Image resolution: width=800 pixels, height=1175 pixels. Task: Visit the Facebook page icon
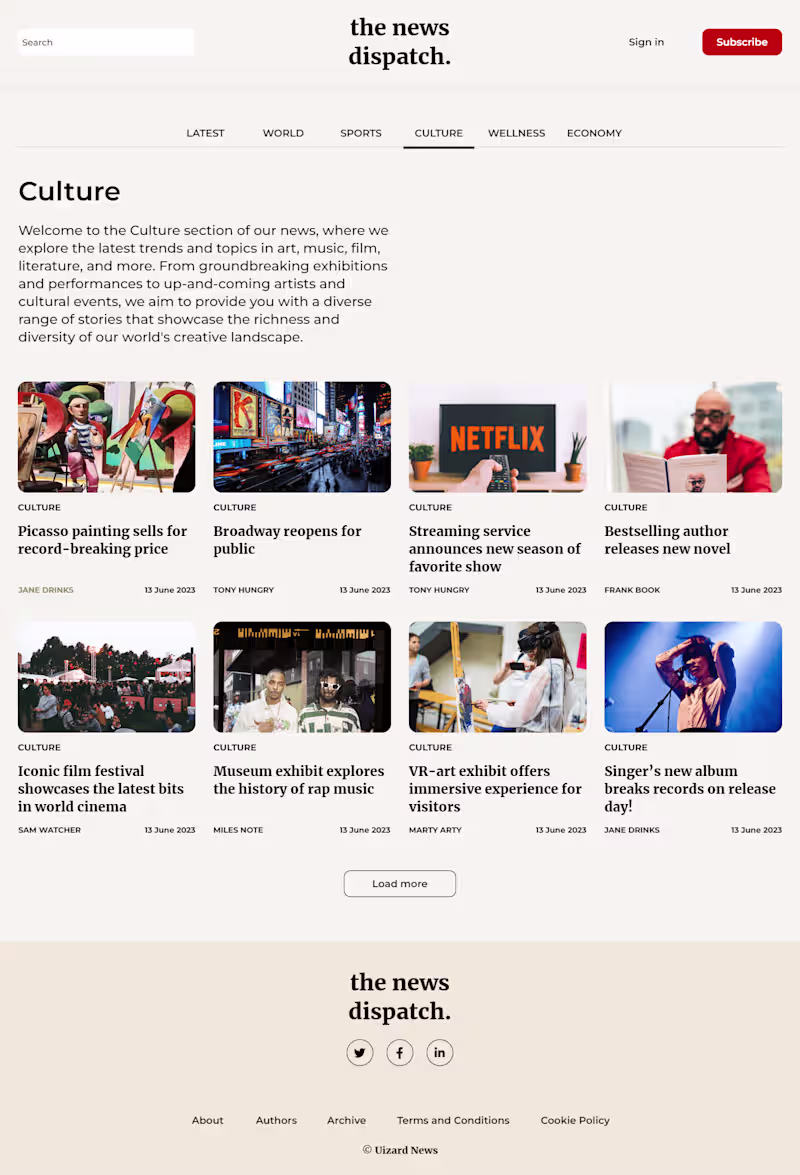point(400,1052)
